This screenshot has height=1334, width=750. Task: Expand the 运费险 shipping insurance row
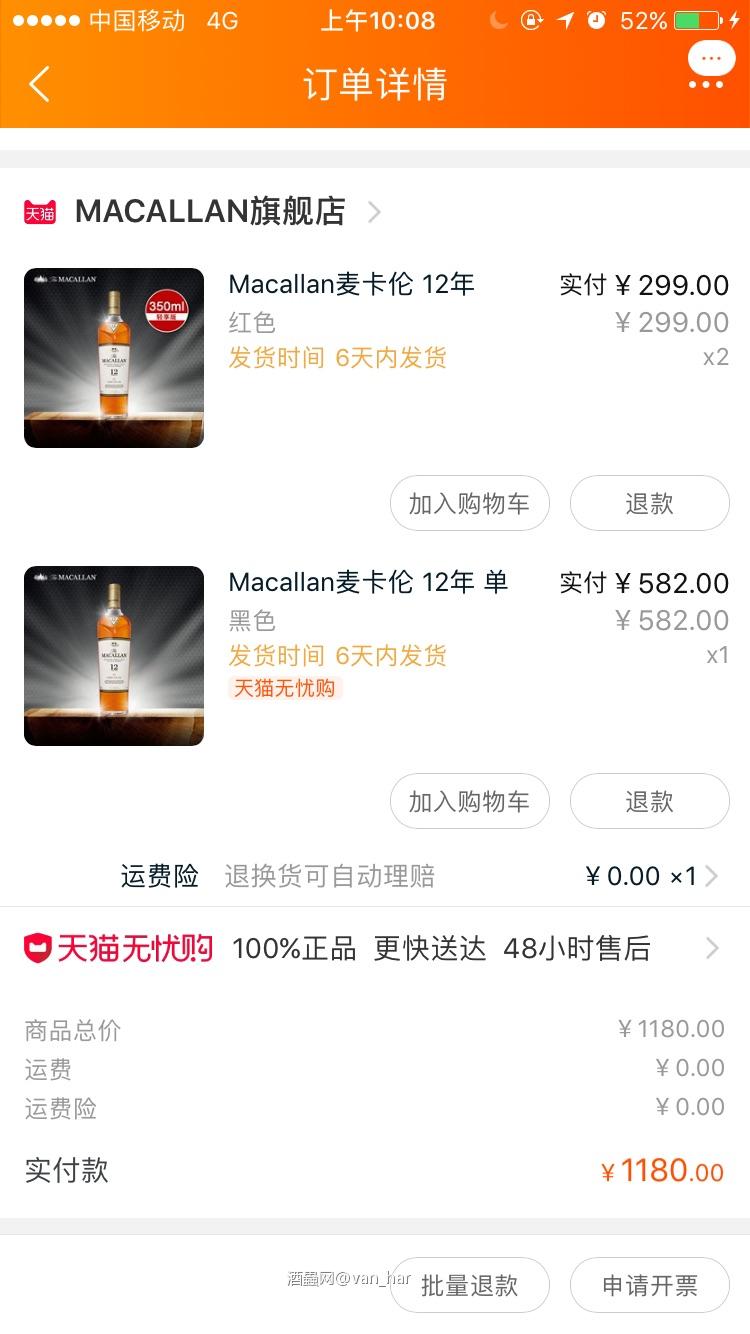[x=712, y=877]
